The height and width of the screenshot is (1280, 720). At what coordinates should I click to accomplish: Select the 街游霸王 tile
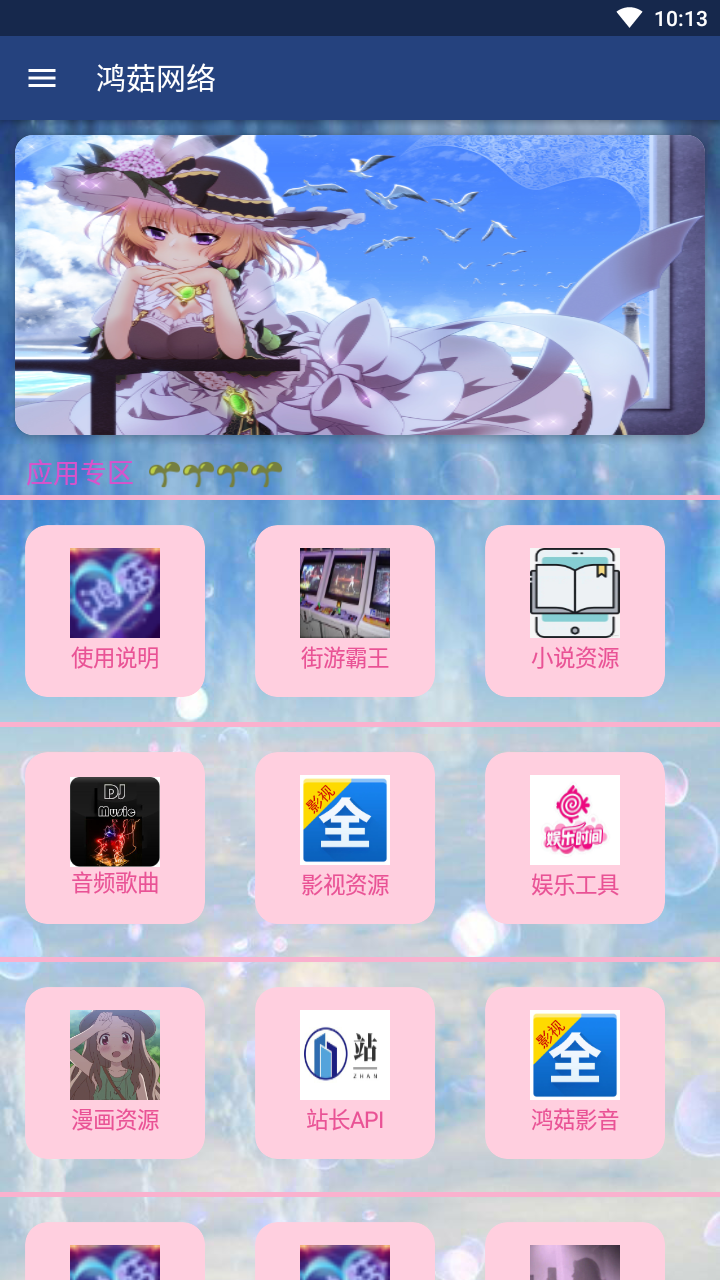pos(345,611)
